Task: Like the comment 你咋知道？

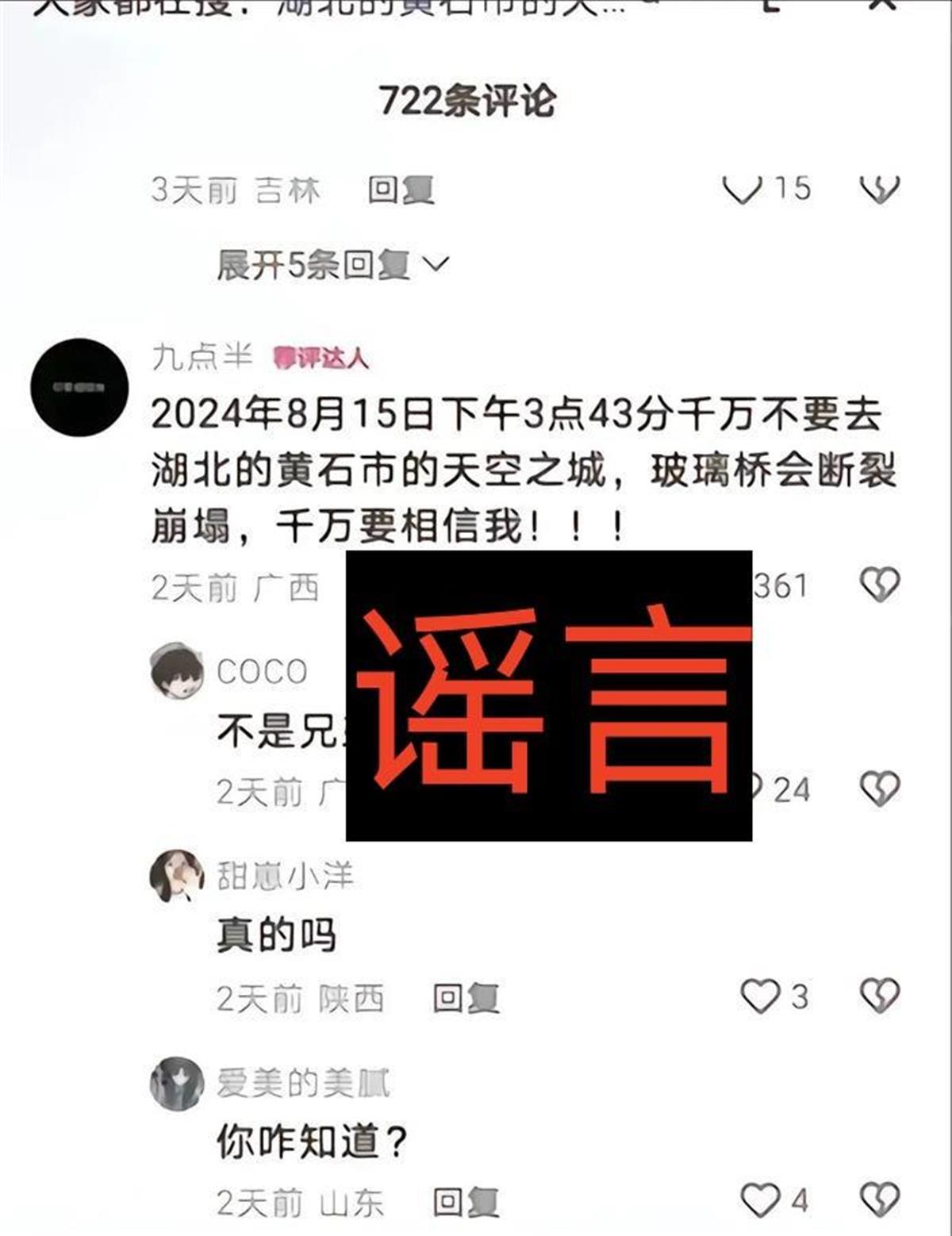Action: 760,1200
